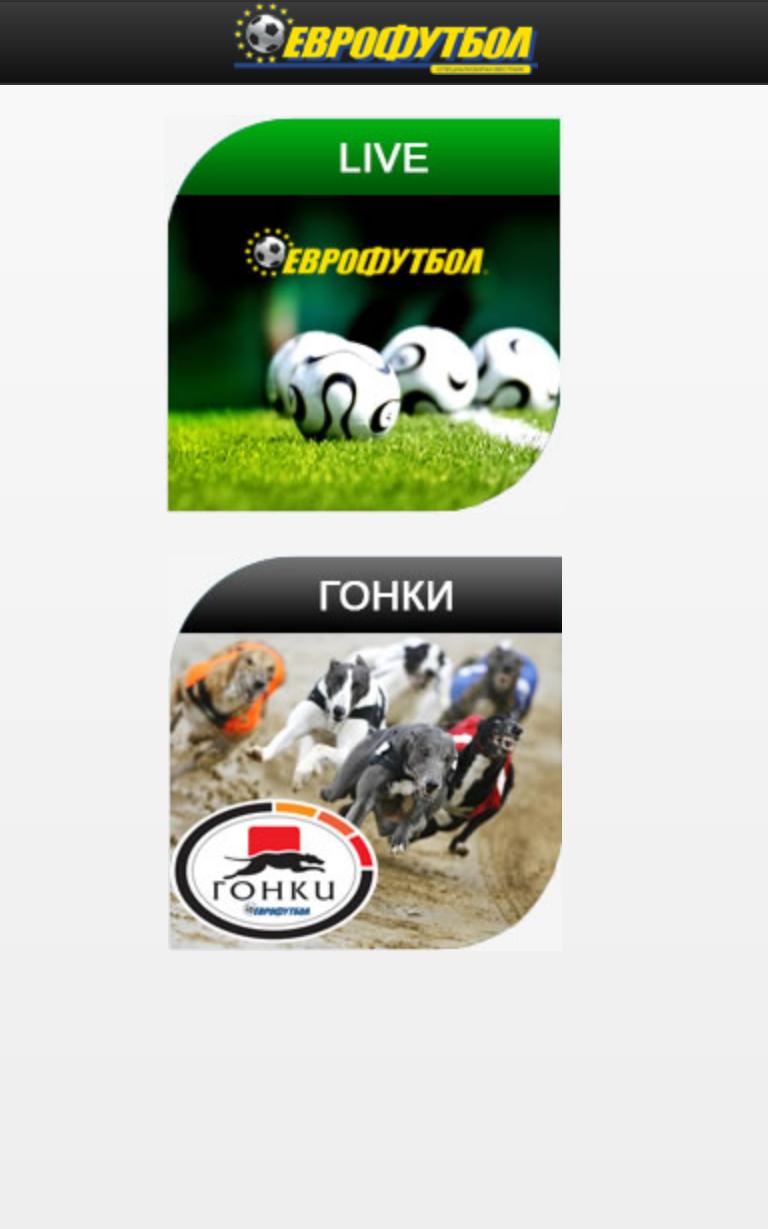
Task: Select the black dog silhouette inside the ГОНКИ badge
Action: (275, 863)
